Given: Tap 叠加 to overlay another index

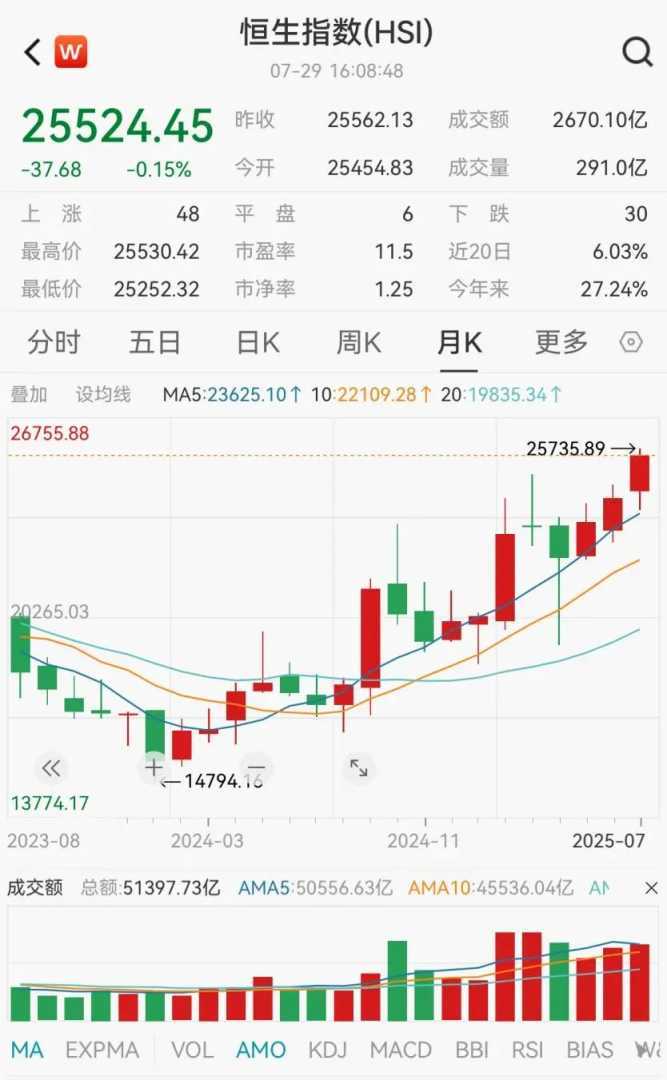Looking at the screenshot, I should (29, 394).
